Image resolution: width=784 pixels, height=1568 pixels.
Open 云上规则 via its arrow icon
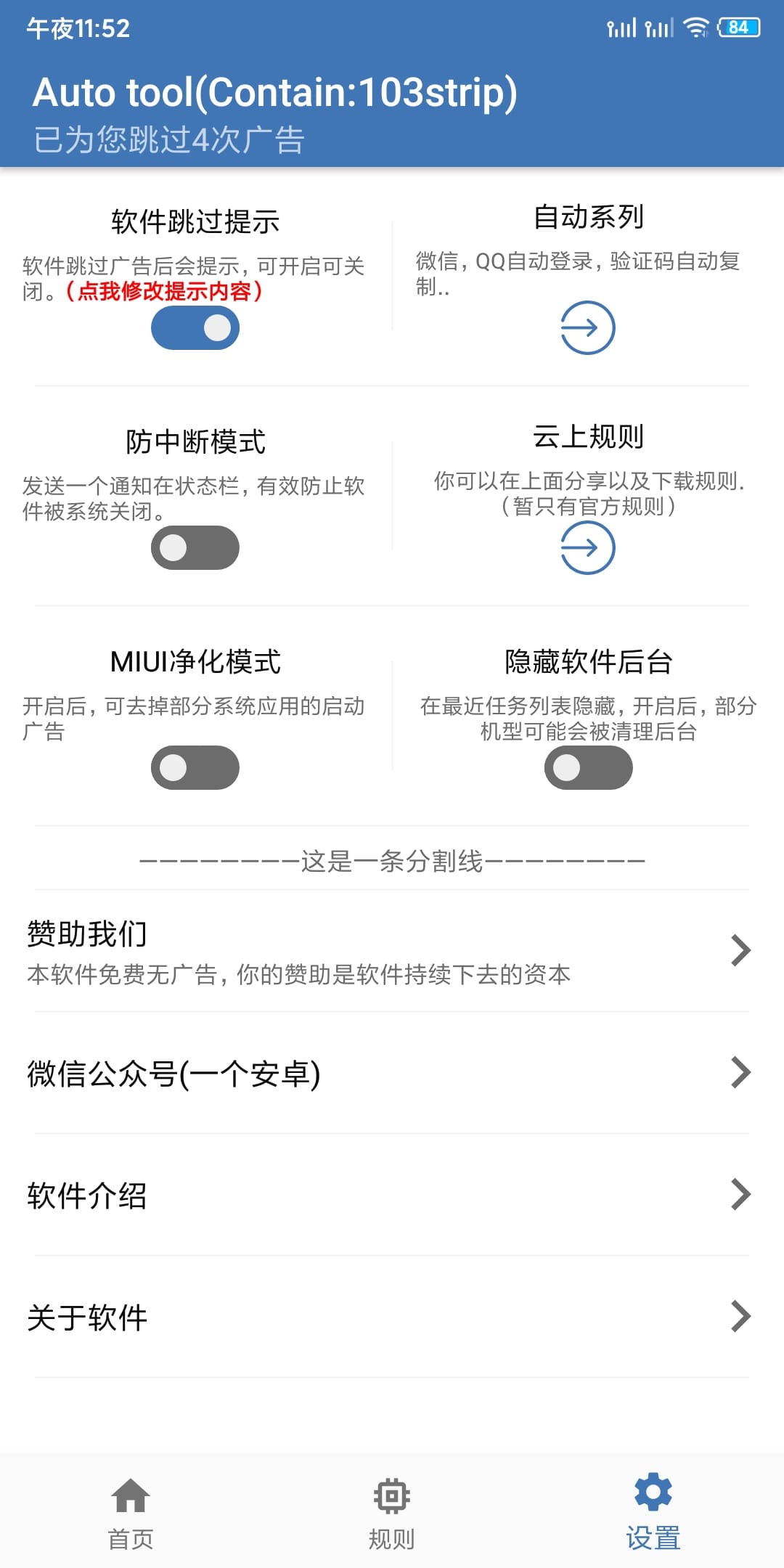[x=588, y=548]
